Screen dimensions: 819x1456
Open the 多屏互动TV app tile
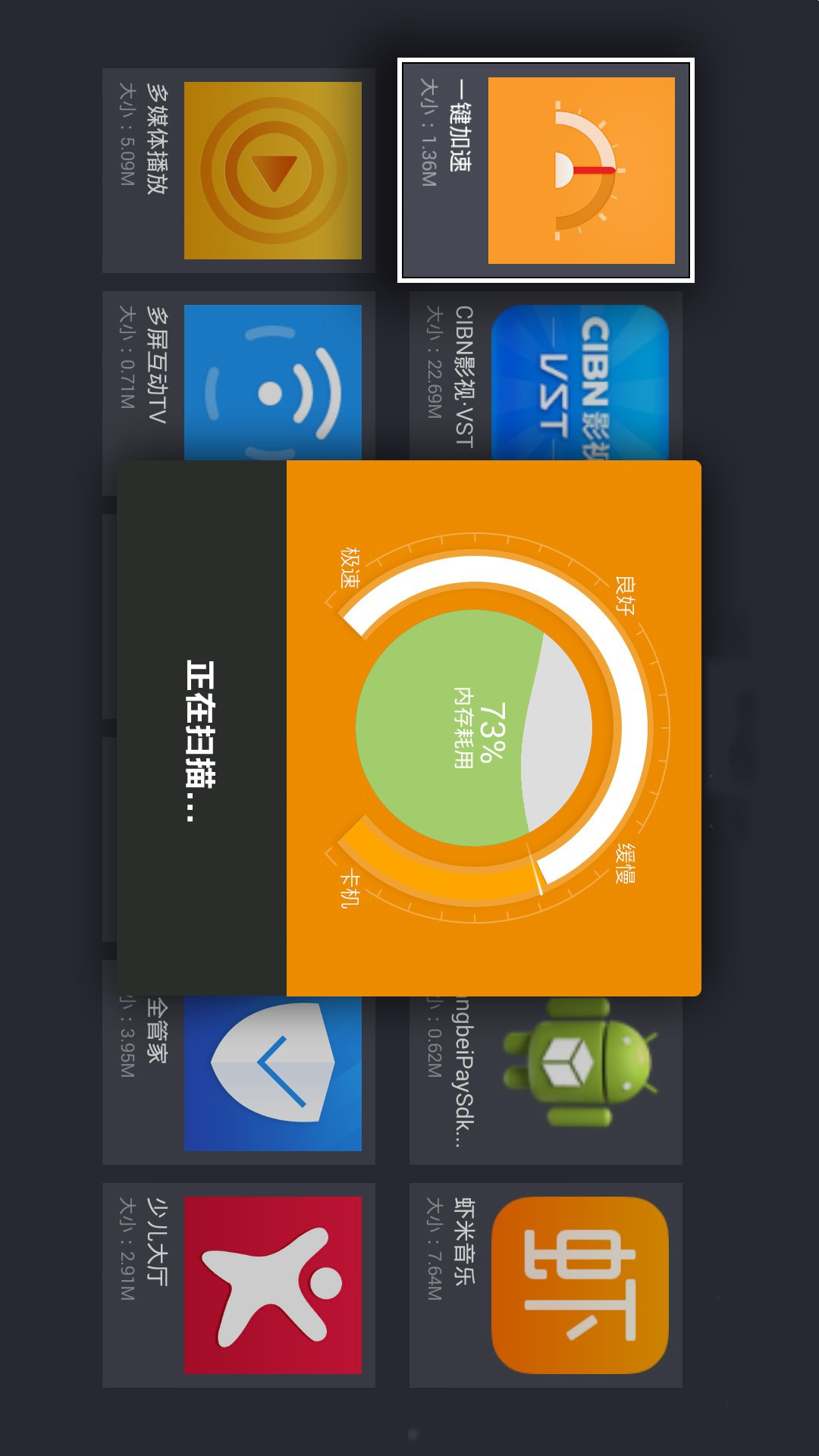[239, 377]
